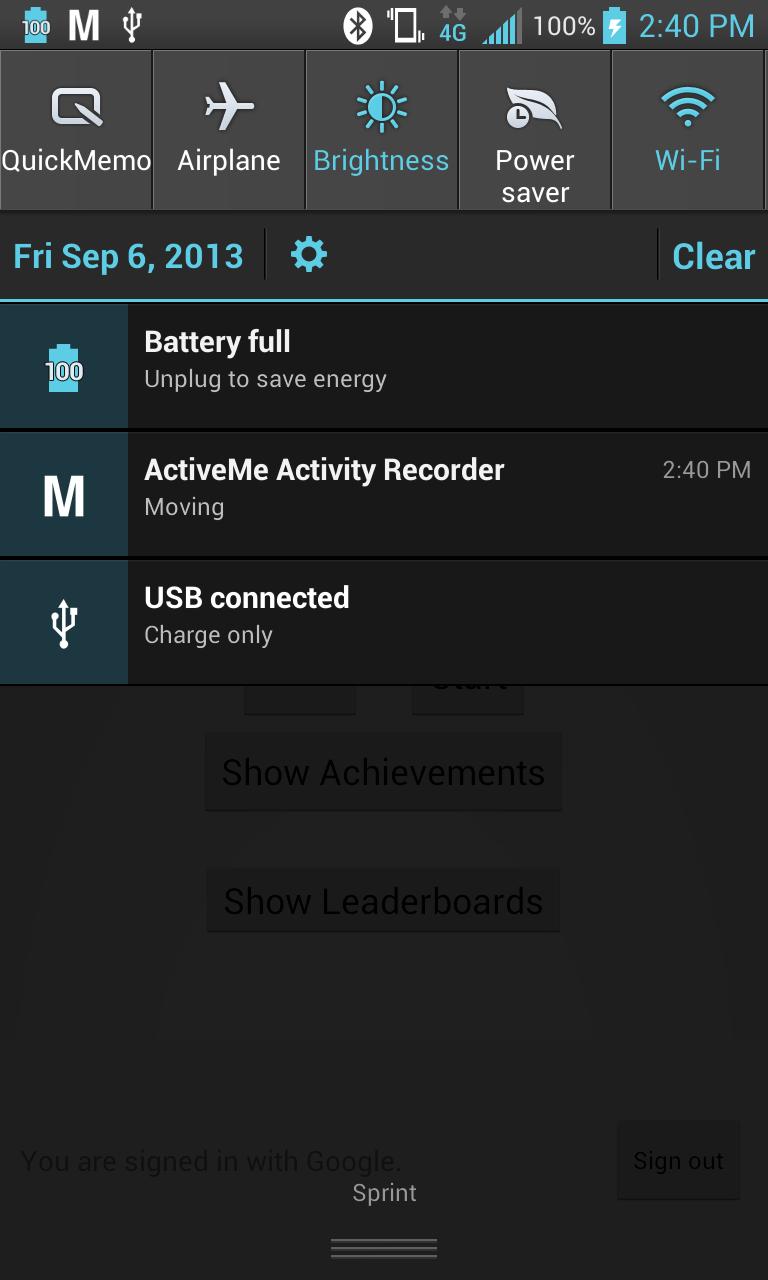Screen dimensions: 768x1280
Task: Tap the Brightness icon in quick settings
Action: [380, 128]
